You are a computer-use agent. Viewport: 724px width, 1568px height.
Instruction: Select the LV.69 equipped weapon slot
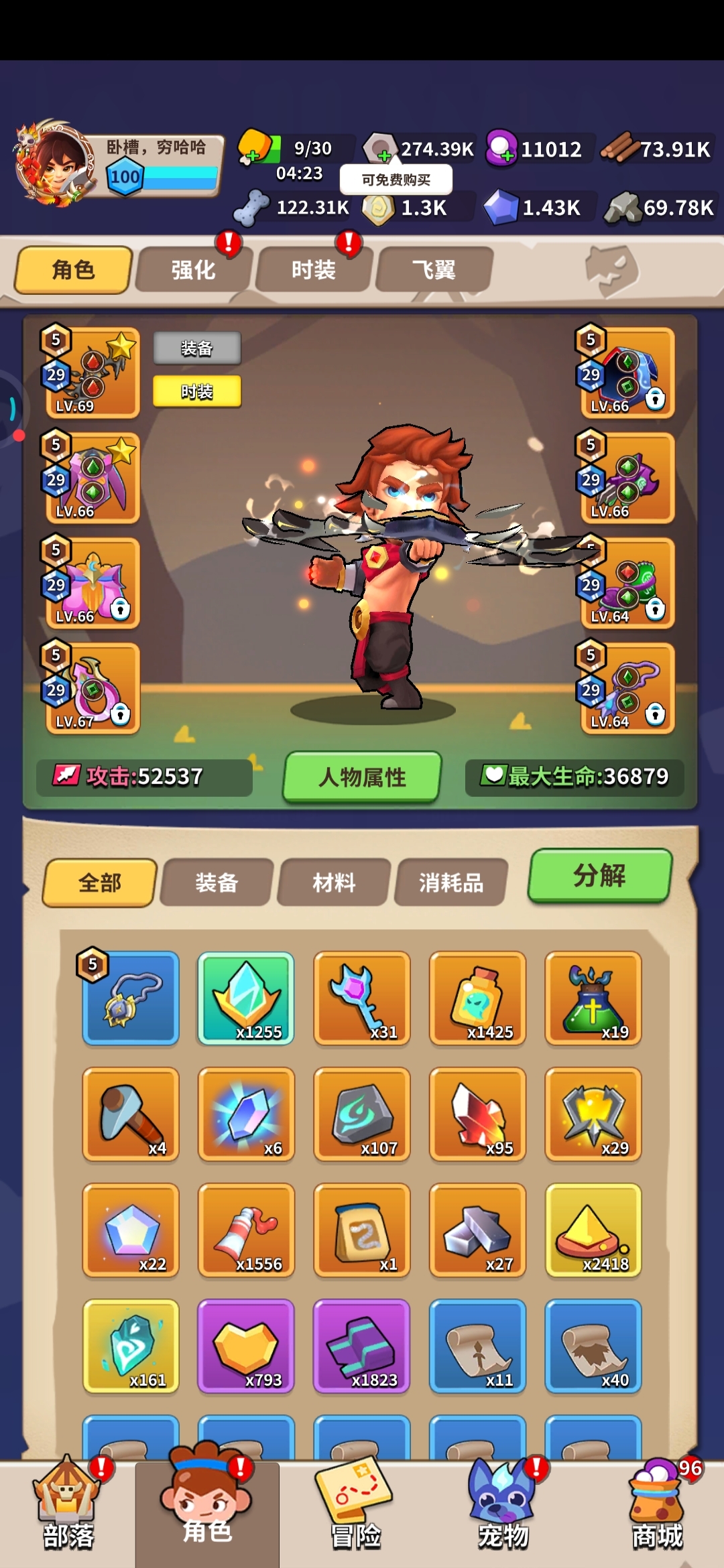click(x=92, y=373)
